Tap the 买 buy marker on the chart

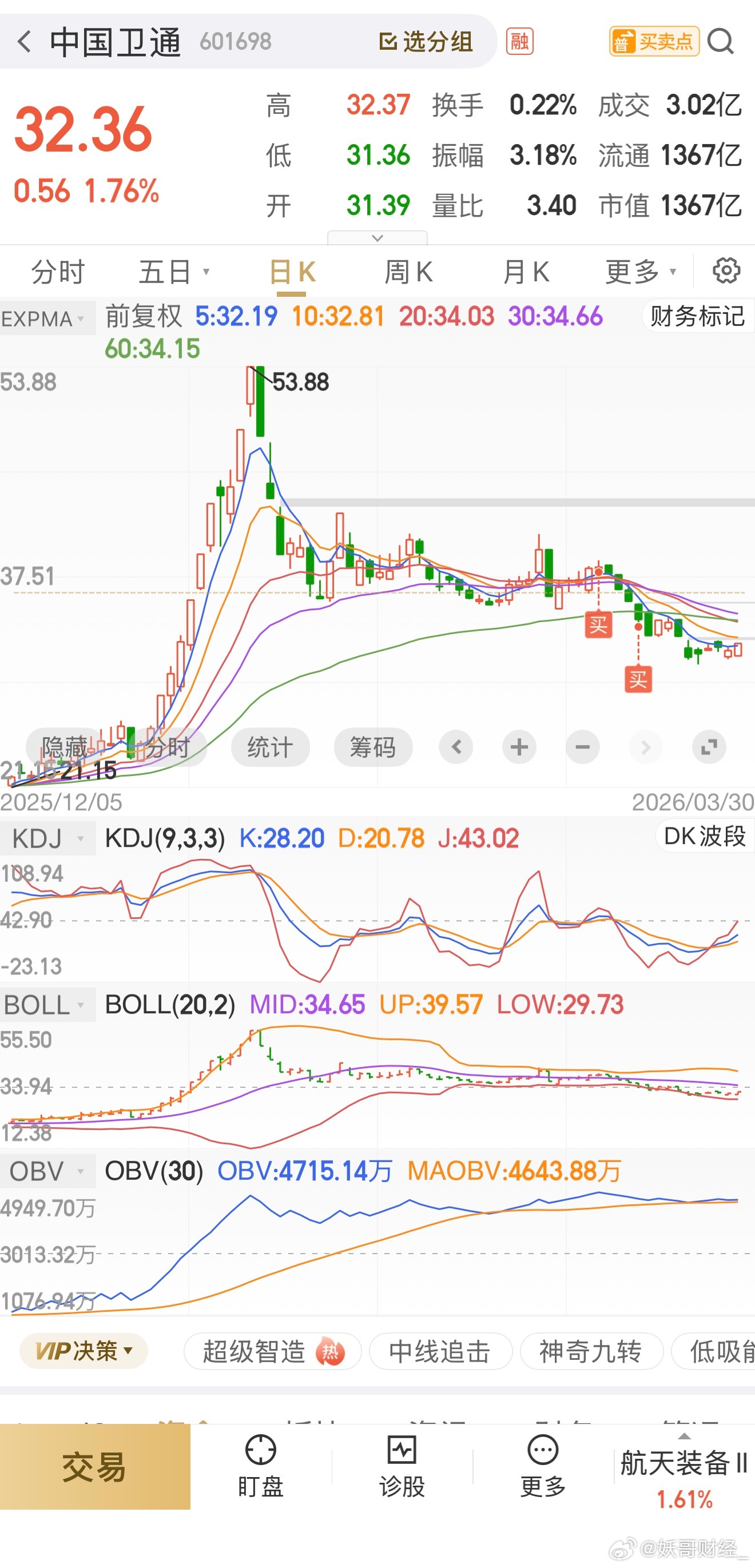pyautogui.click(x=598, y=624)
